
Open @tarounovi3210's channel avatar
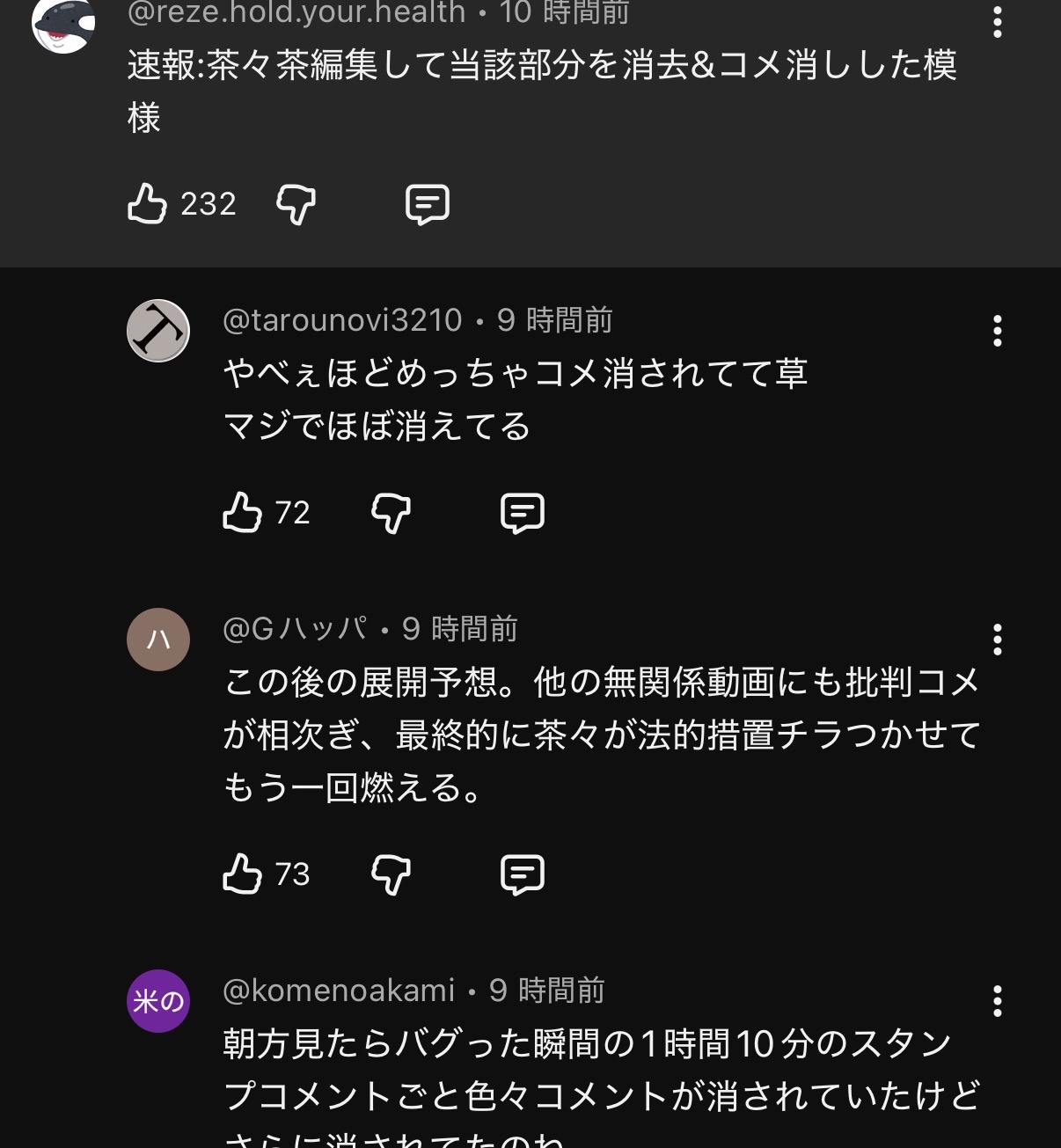(x=158, y=331)
